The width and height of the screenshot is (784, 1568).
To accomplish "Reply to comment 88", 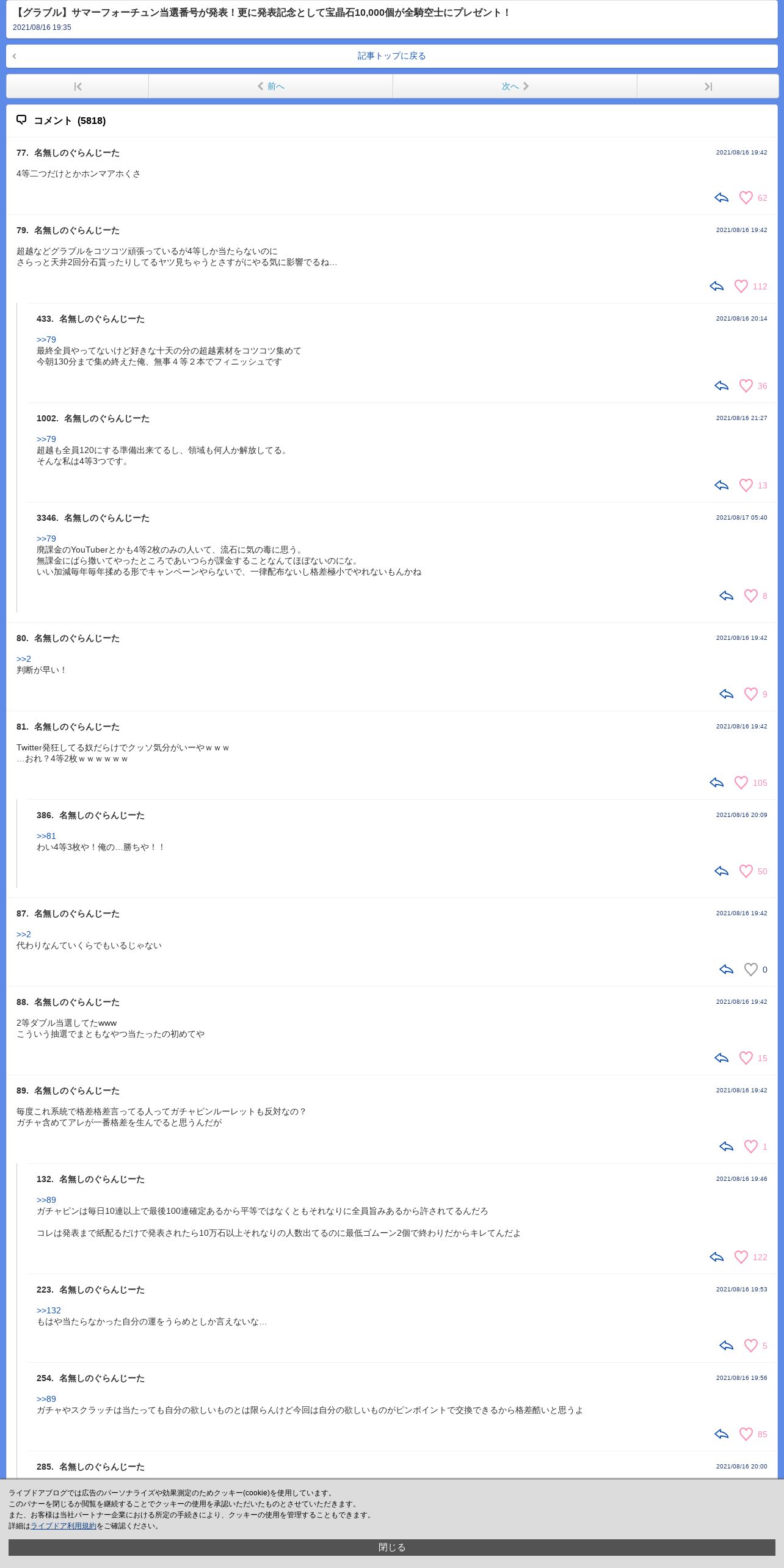I will tap(721, 1058).
